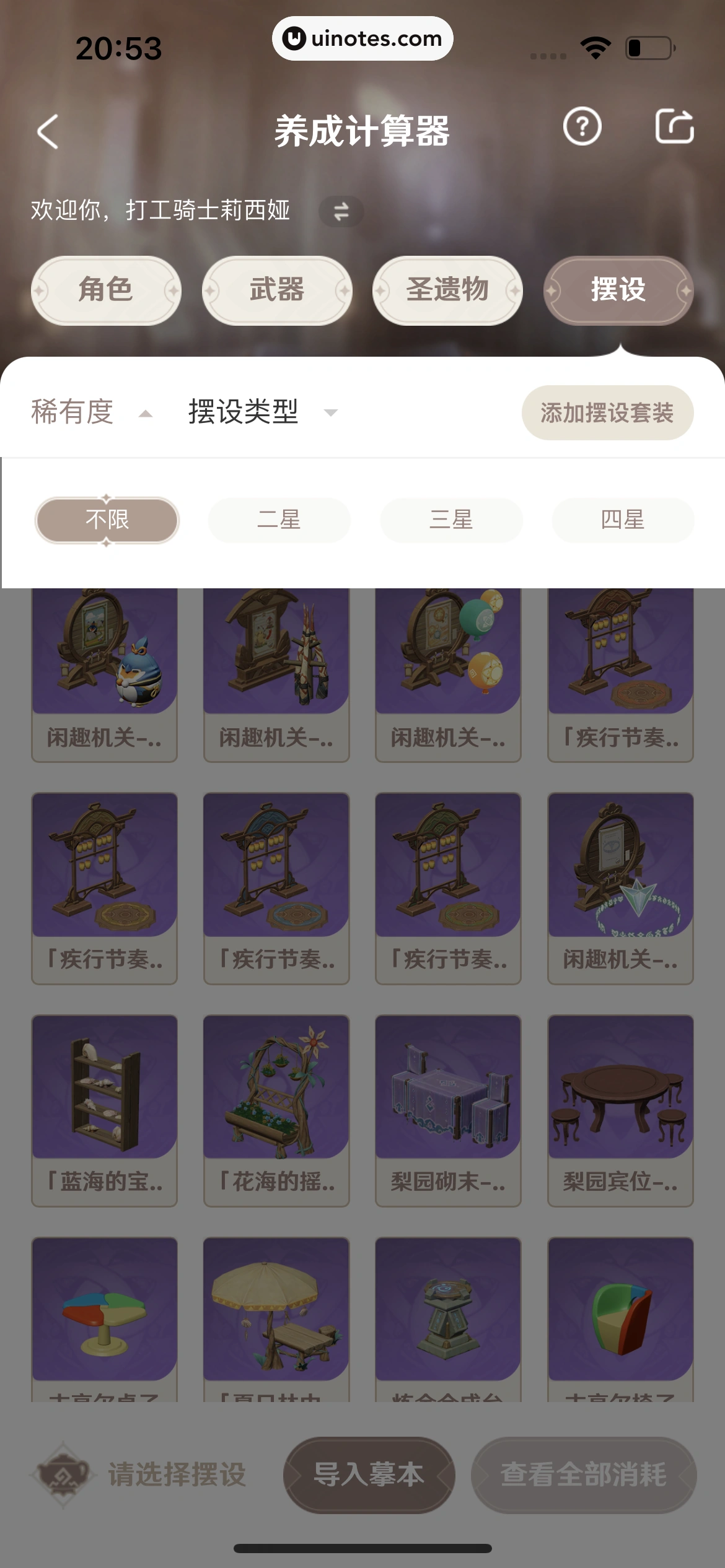Switch to the 角色 tab
725x1568 pixels.
tap(106, 290)
